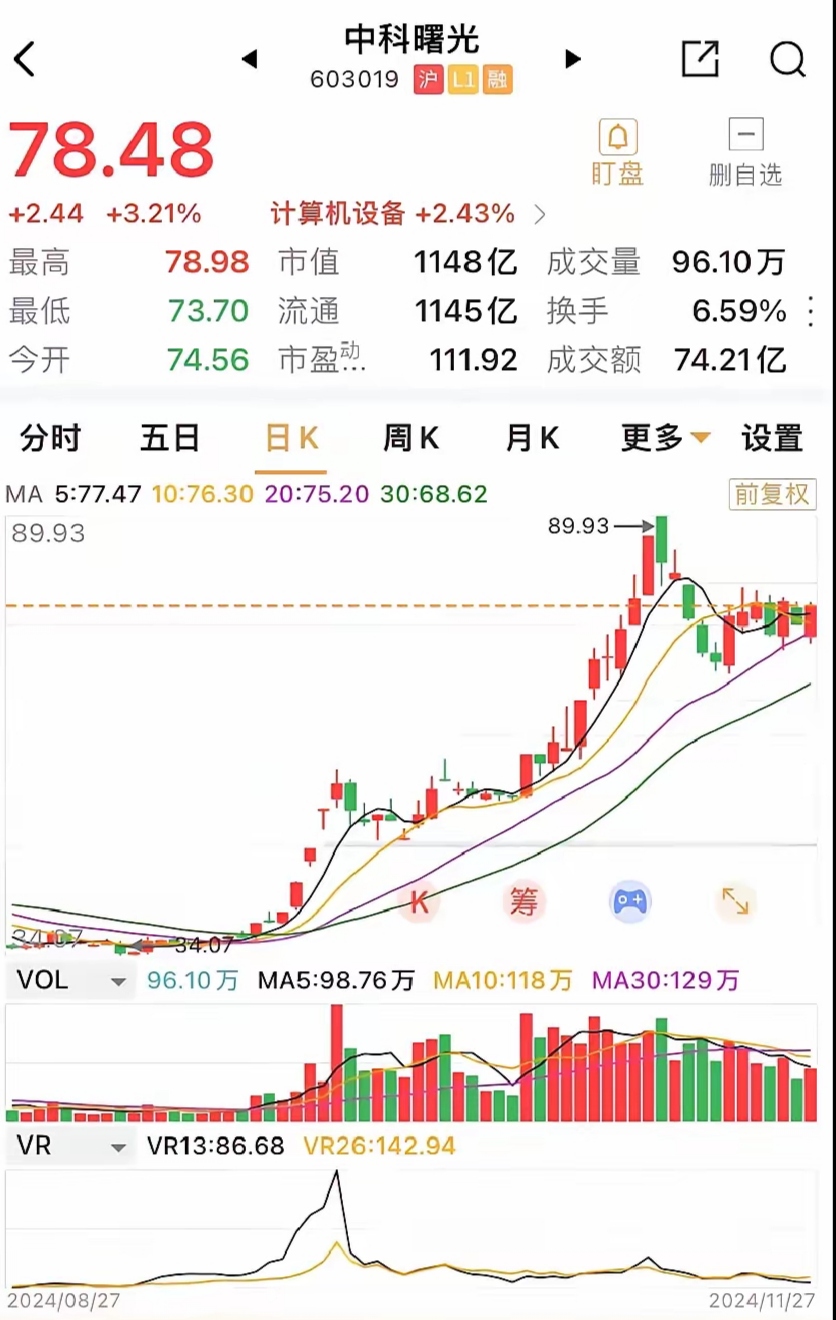The width and height of the screenshot is (836, 1320).
Task: Open the VR indicator dropdown
Action: point(70,1145)
